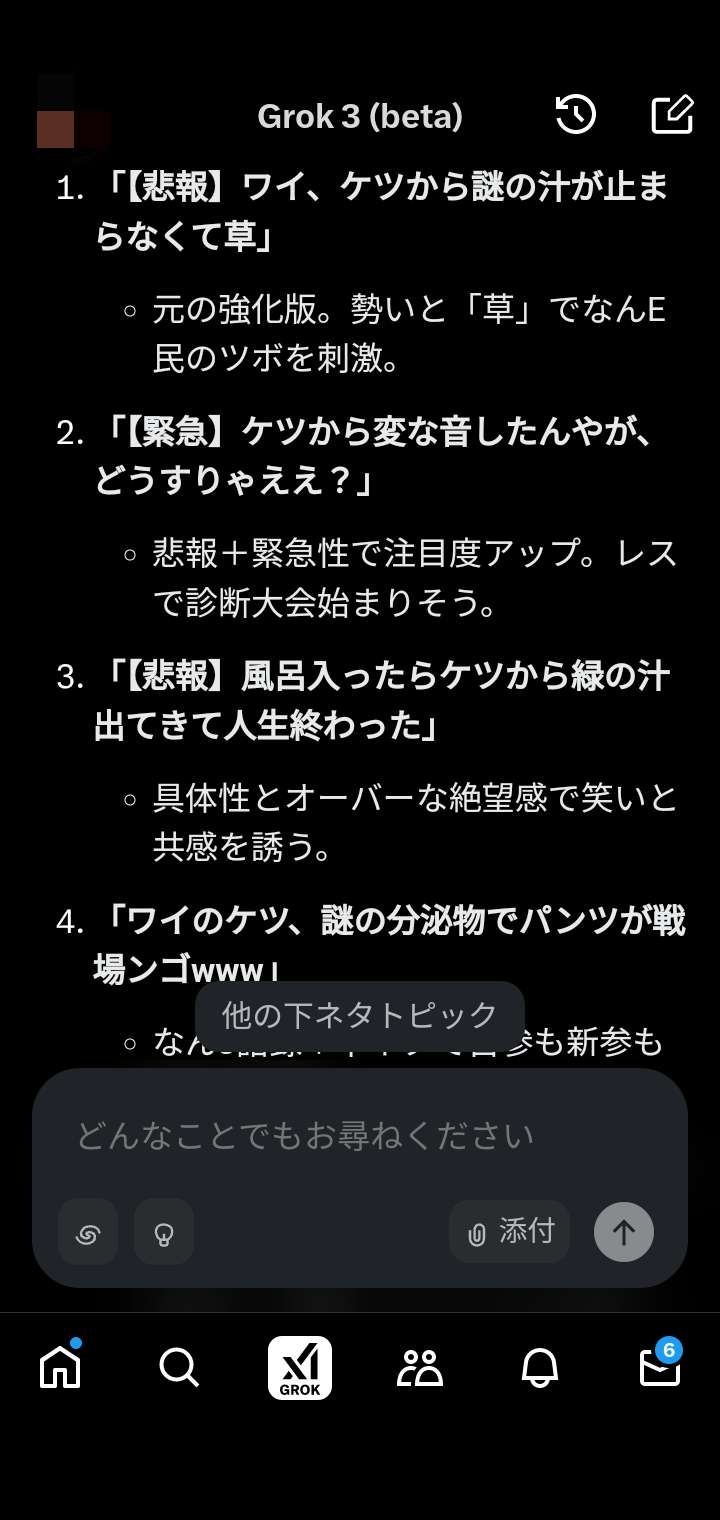Tap the 添付 attach button
The image size is (720, 1520).
(510, 1232)
